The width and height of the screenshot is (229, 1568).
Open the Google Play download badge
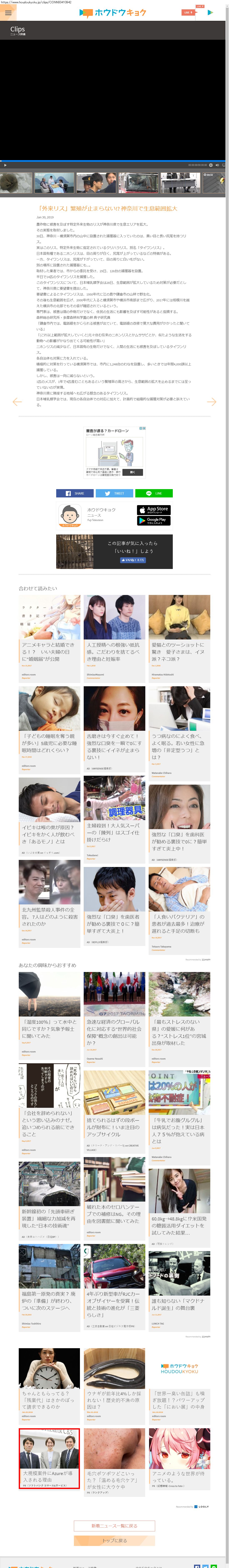(x=153, y=521)
